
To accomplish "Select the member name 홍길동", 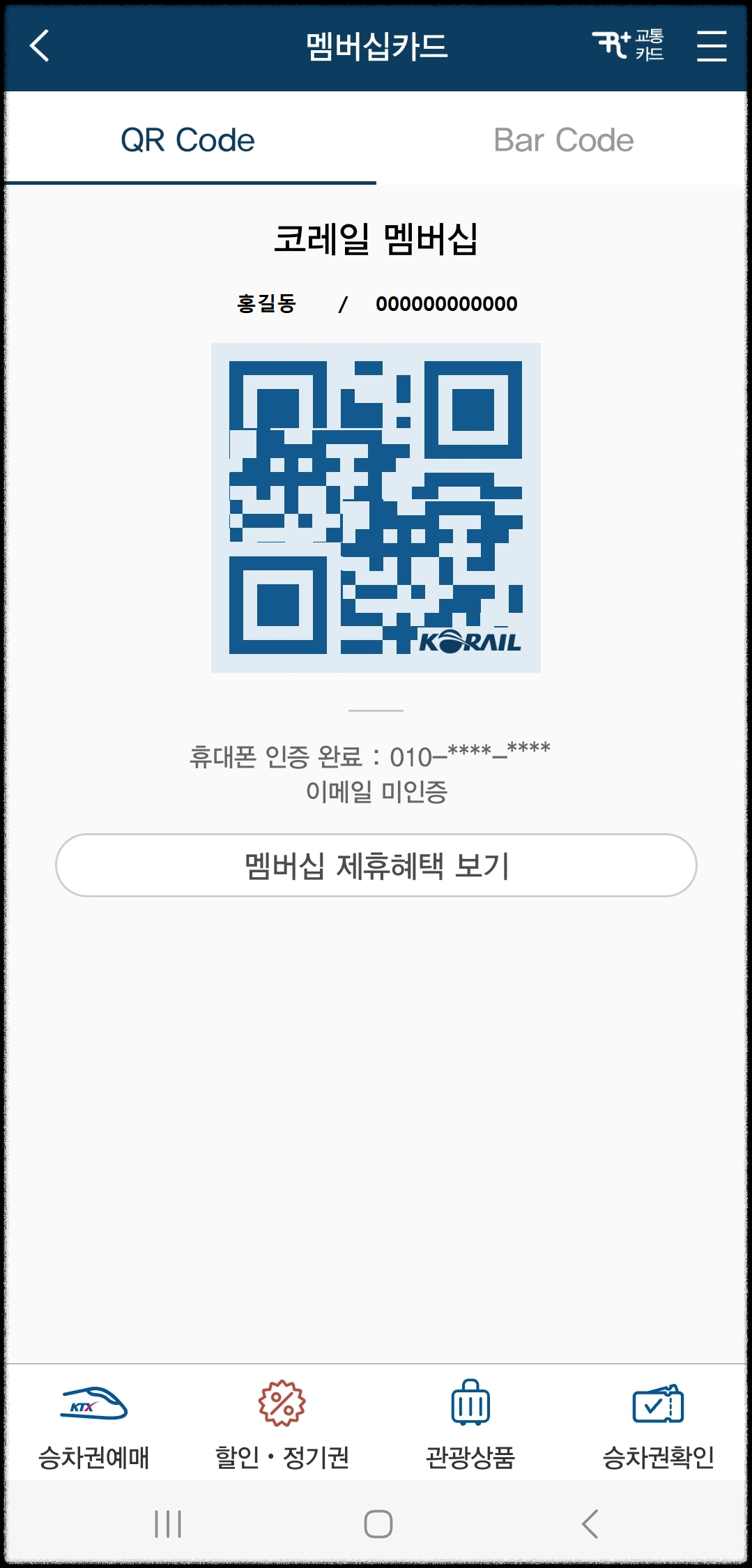I will 268,303.
